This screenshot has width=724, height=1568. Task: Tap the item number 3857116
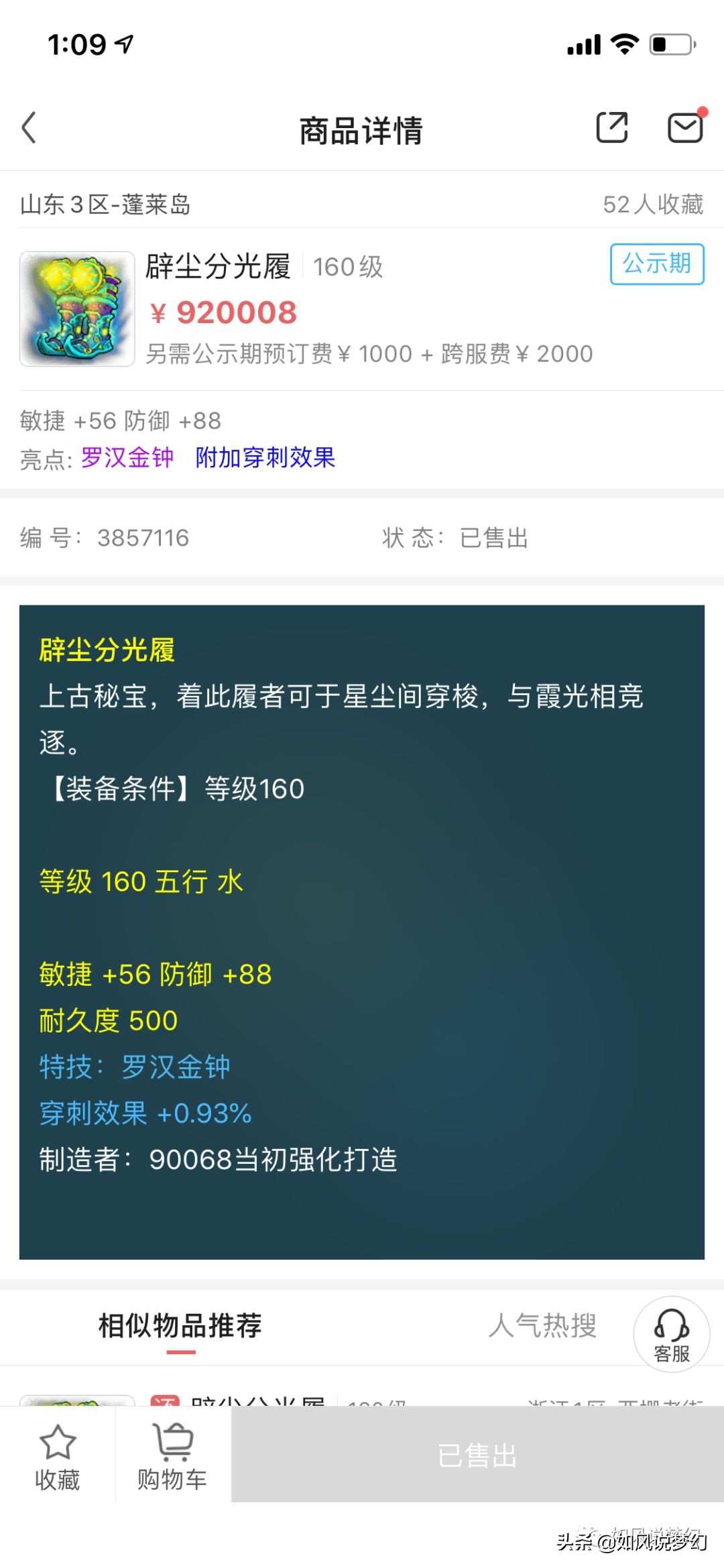(141, 536)
